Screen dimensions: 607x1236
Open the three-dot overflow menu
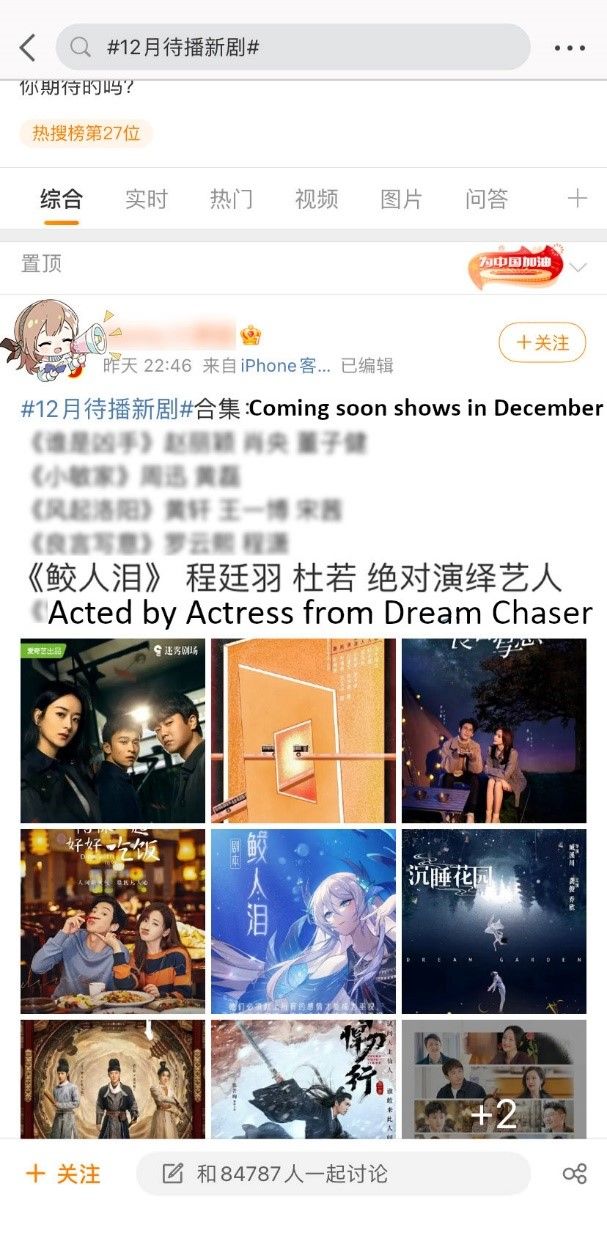[x=569, y=47]
